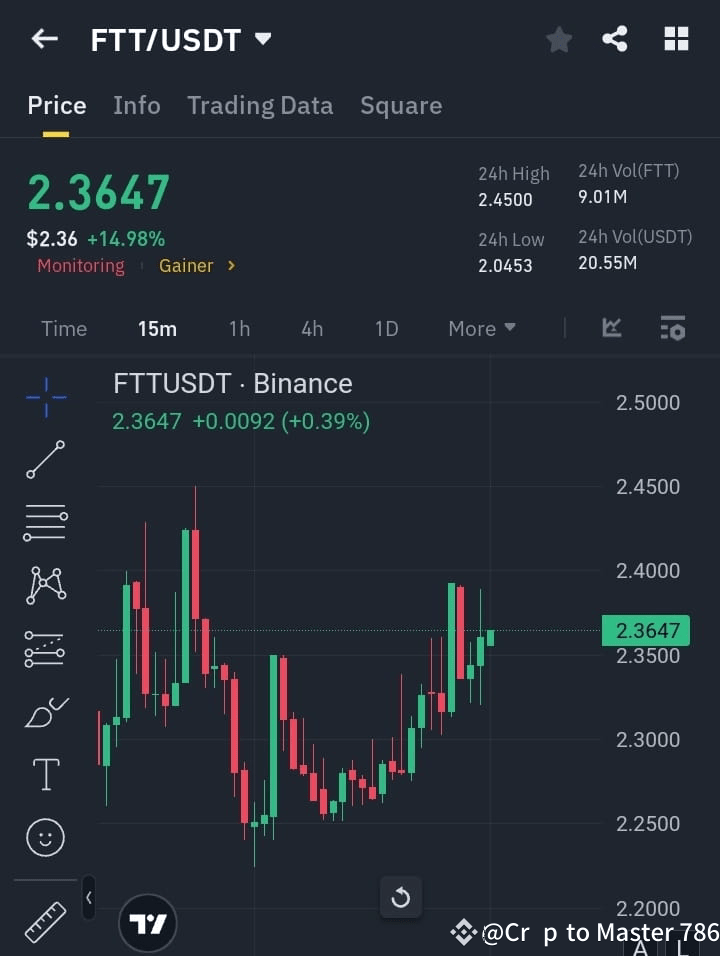Switch to the Trading Data tab
The width and height of the screenshot is (720, 956).
pyautogui.click(x=260, y=105)
